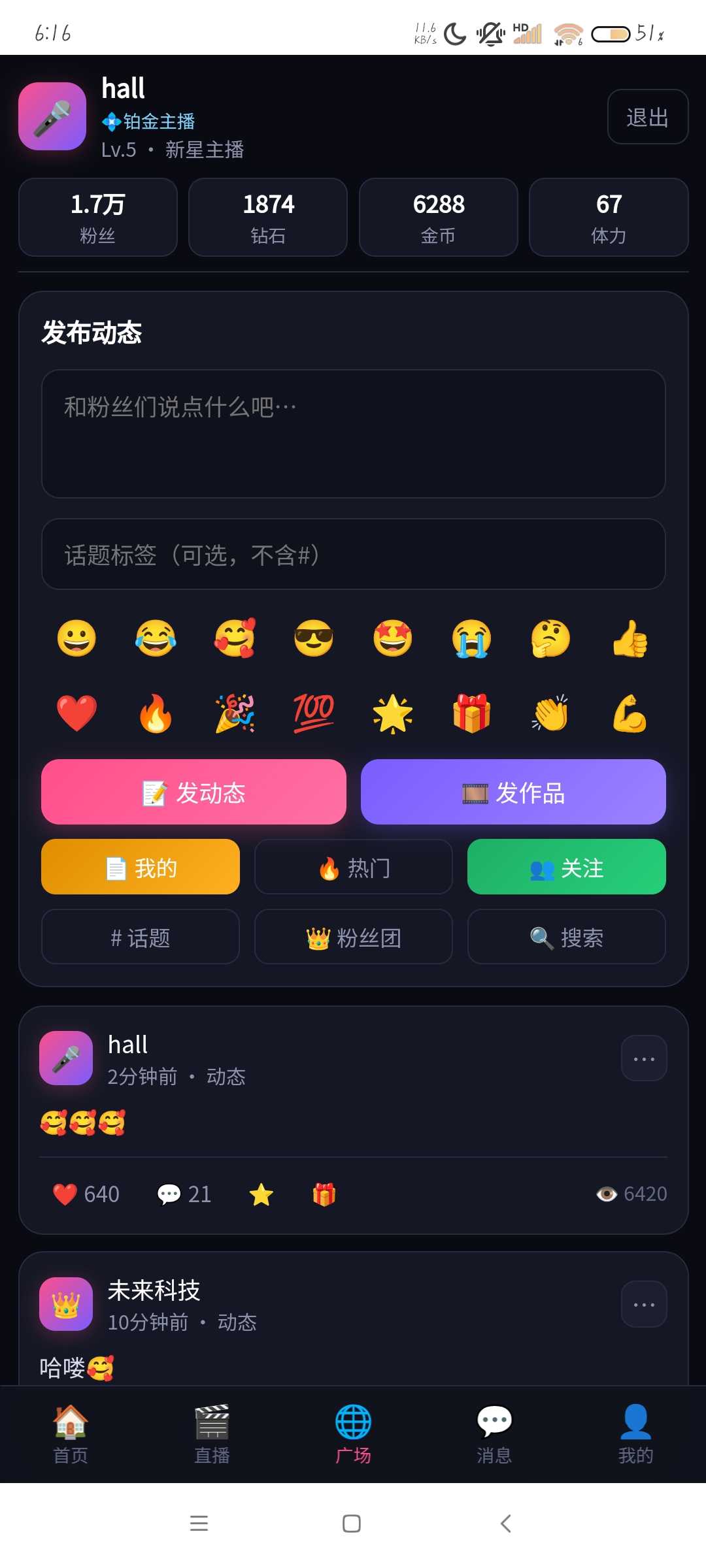Open the 搜索 search button
This screenshot has width=706, height=1568.
pos(567,937)
